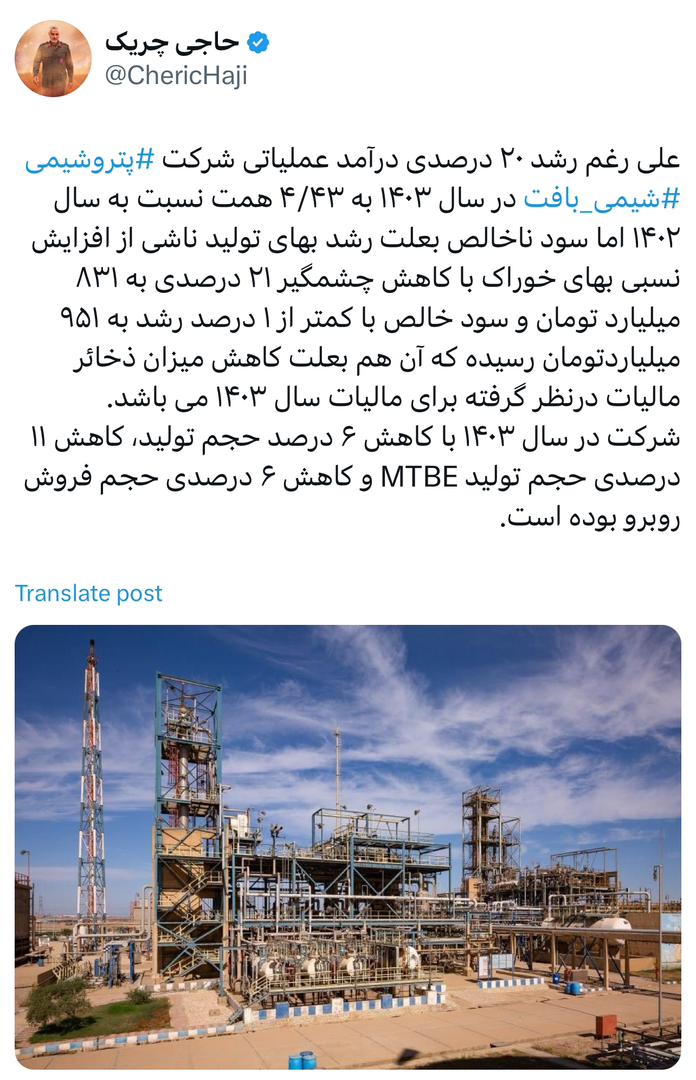Screen dimensions: 696x1080
Task: Tap Translate post
Action: 88,593
